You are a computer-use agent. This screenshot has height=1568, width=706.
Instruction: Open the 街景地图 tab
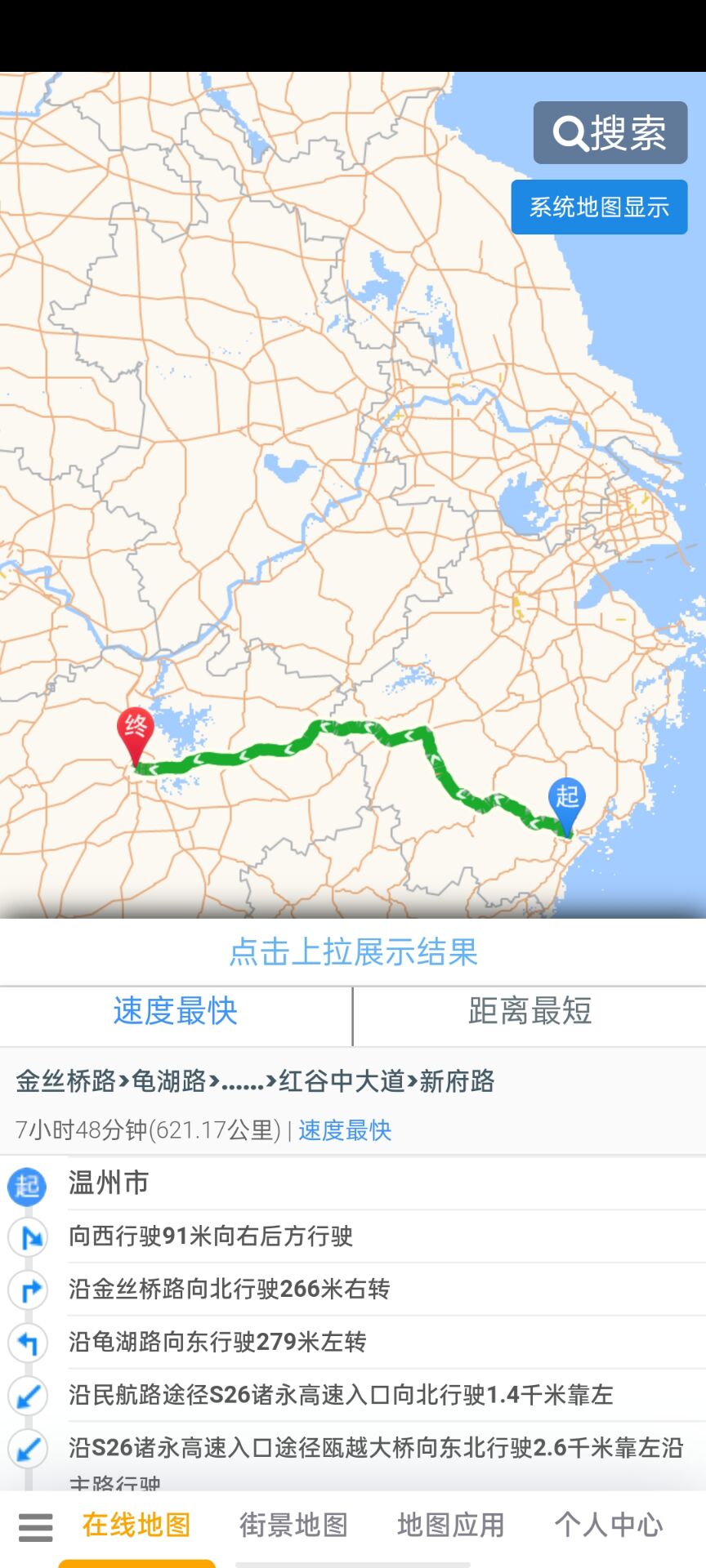[x=293, y=1525]
